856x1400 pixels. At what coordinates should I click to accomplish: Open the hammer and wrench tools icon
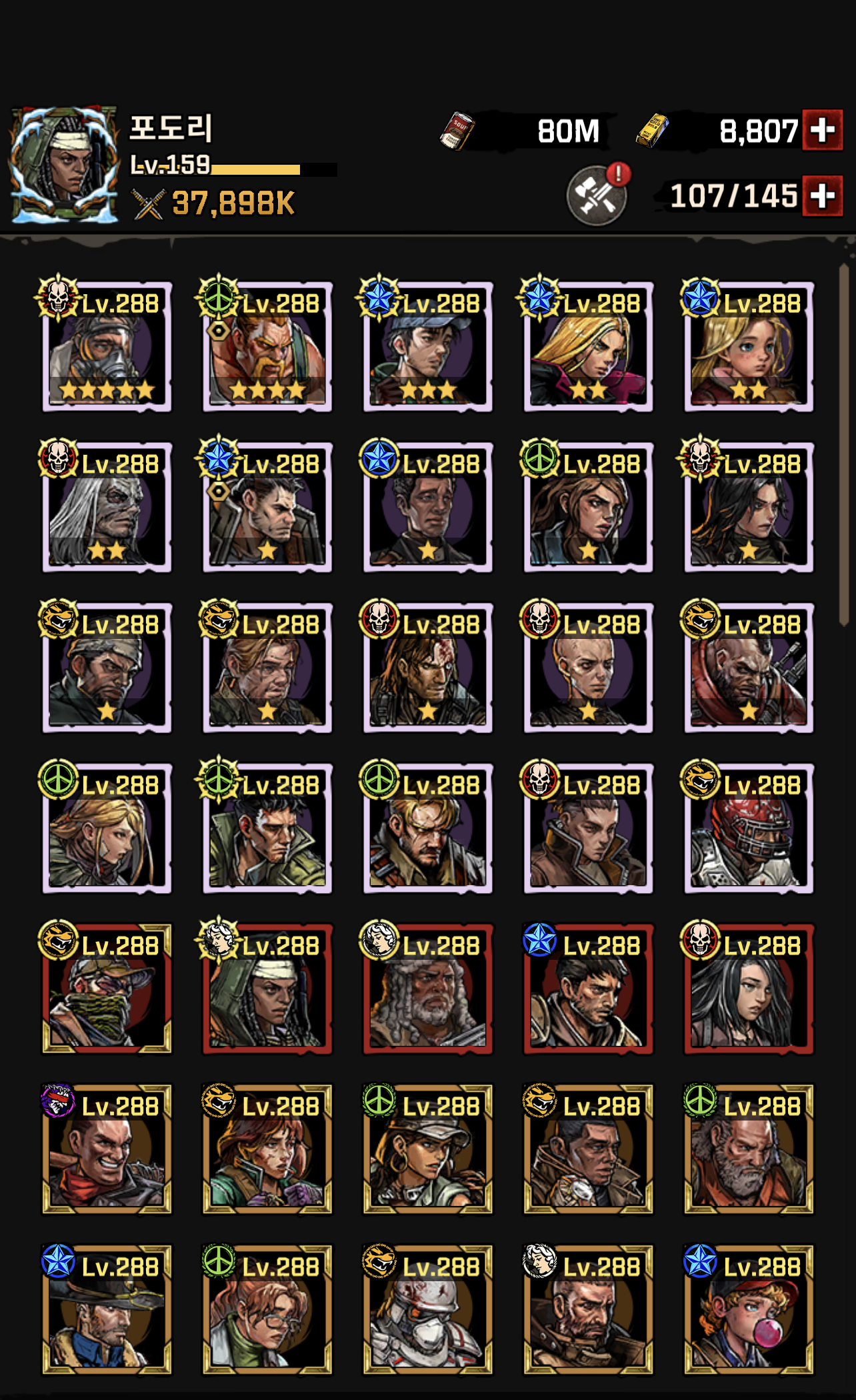point(597,196)
